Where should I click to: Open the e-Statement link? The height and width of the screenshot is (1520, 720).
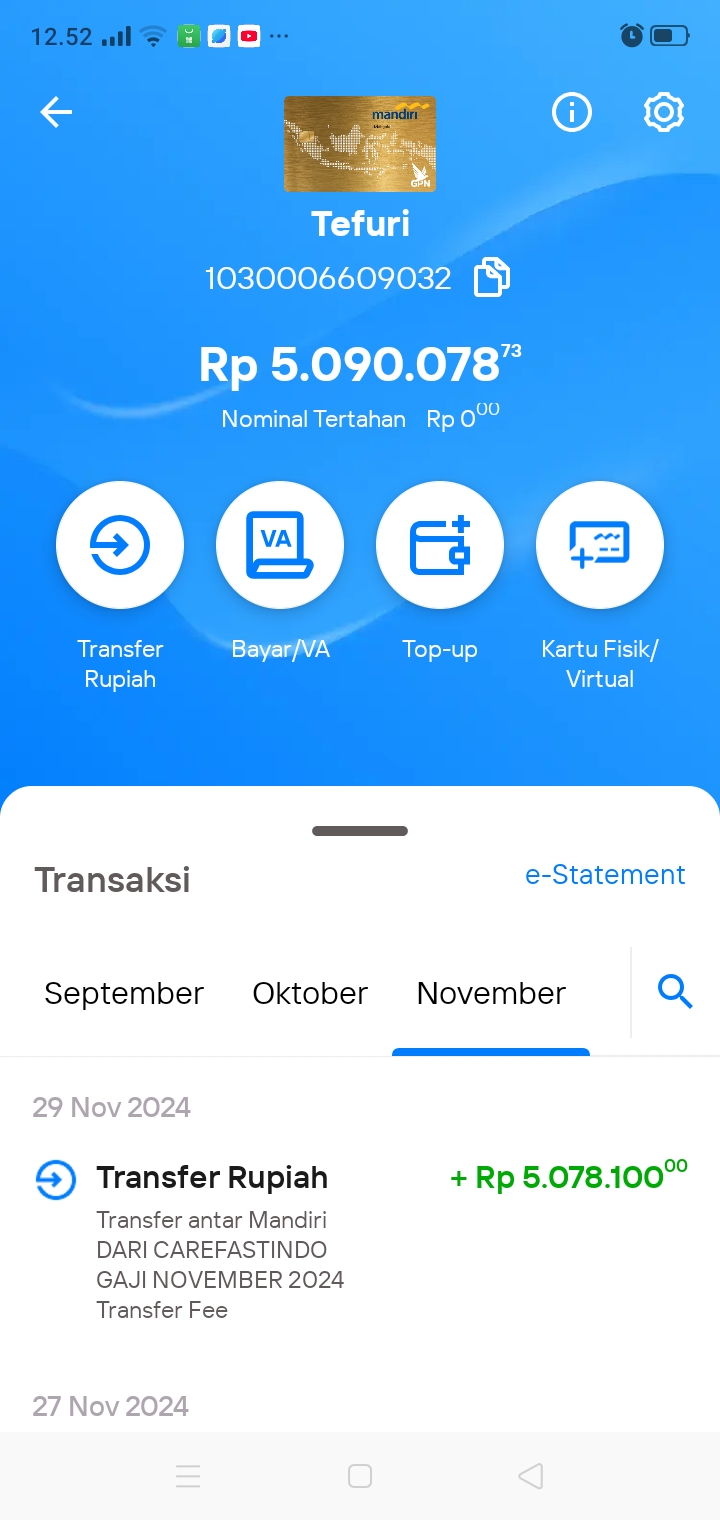tap(605, 875)
